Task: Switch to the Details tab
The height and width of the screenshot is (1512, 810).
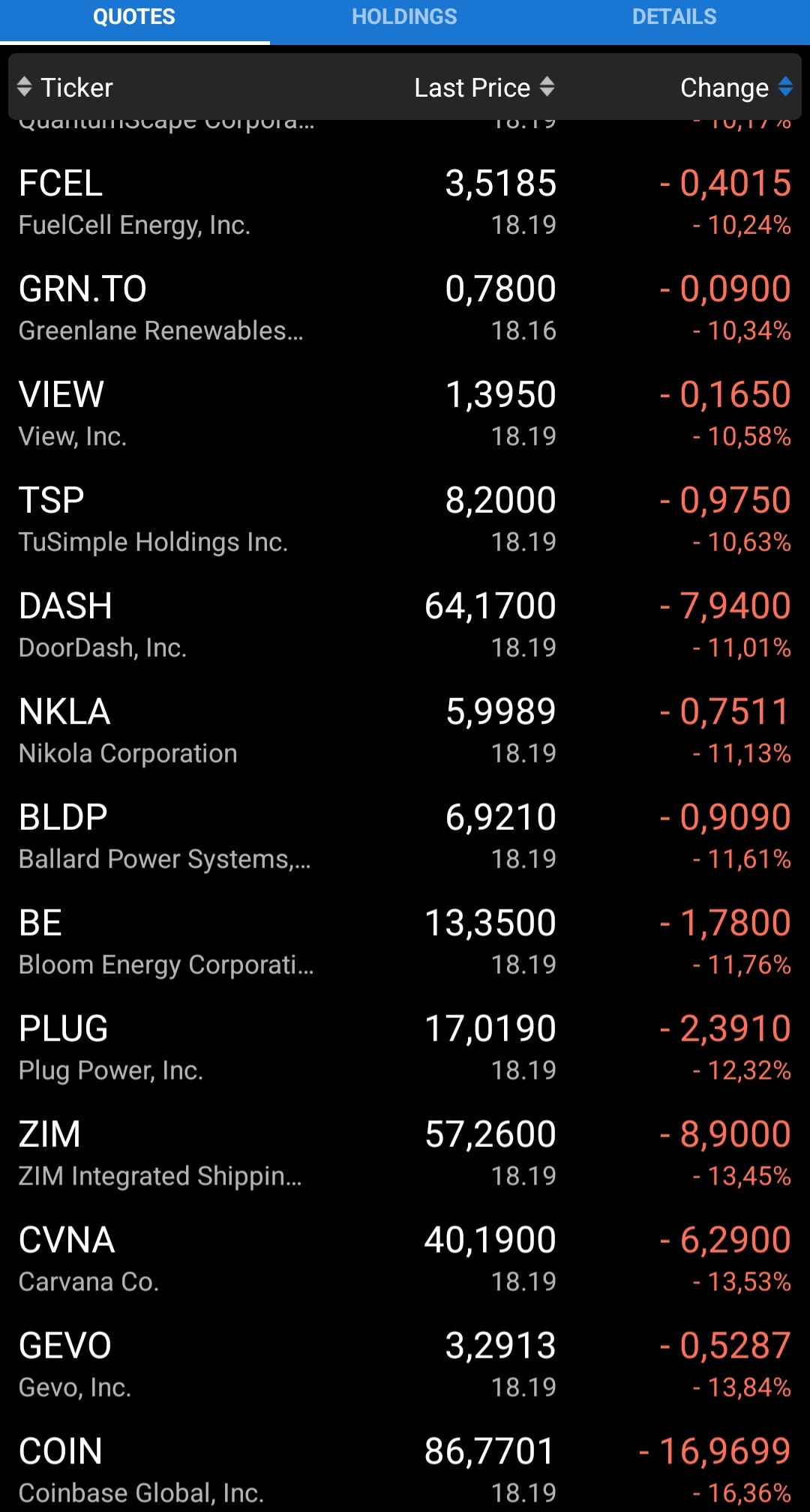Action: 674,17
